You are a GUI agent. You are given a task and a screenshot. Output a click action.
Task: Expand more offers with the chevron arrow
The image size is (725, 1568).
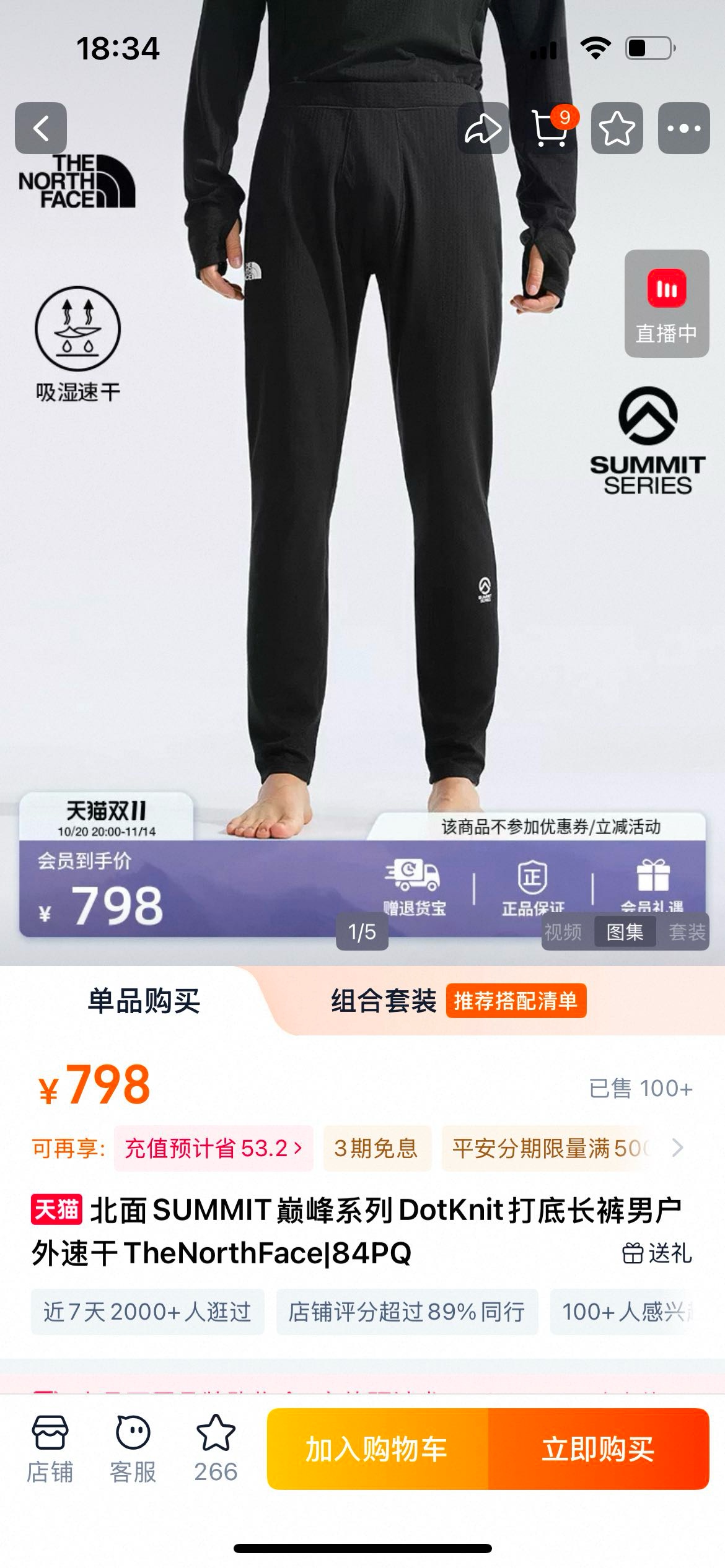[678, 1148]
